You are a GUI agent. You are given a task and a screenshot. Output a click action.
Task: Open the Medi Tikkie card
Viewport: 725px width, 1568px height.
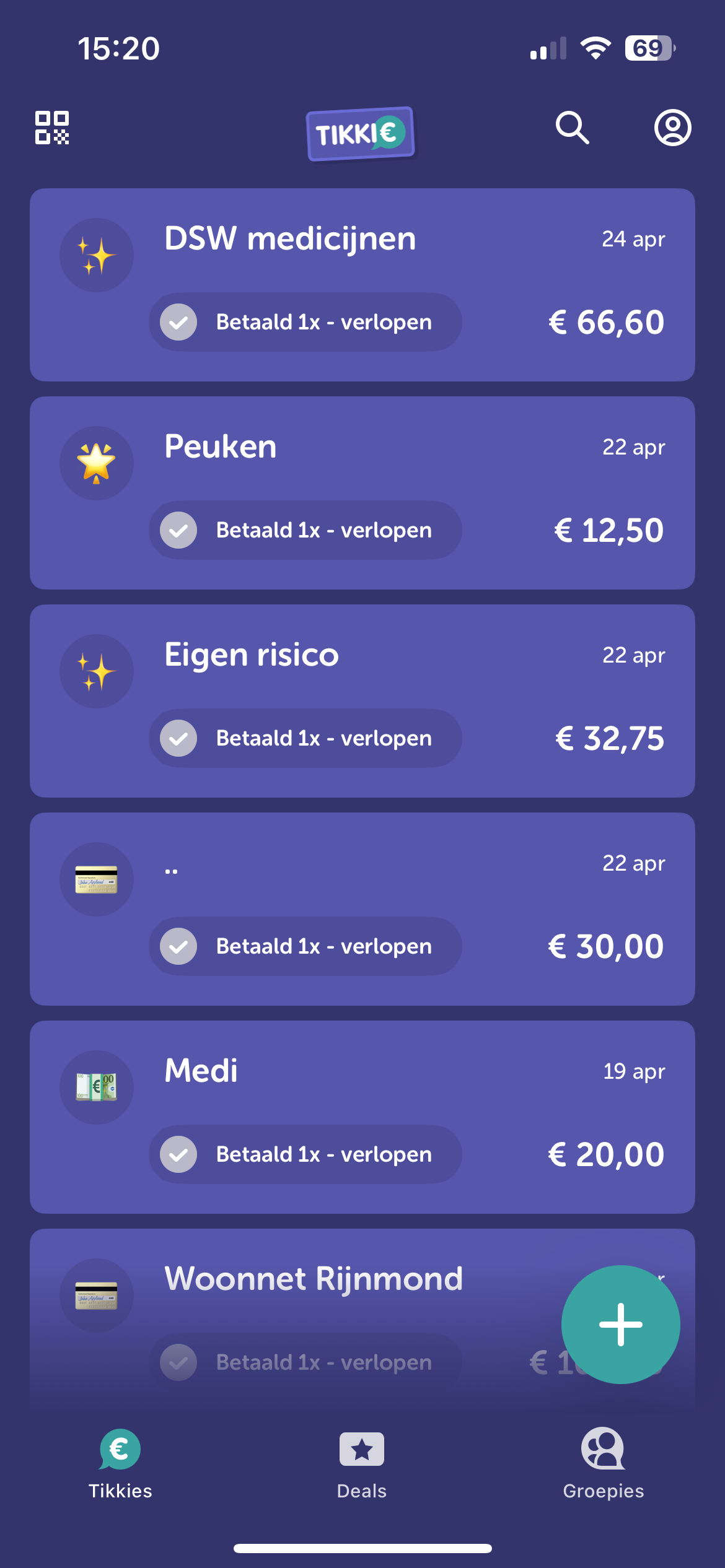point(362,1117)
